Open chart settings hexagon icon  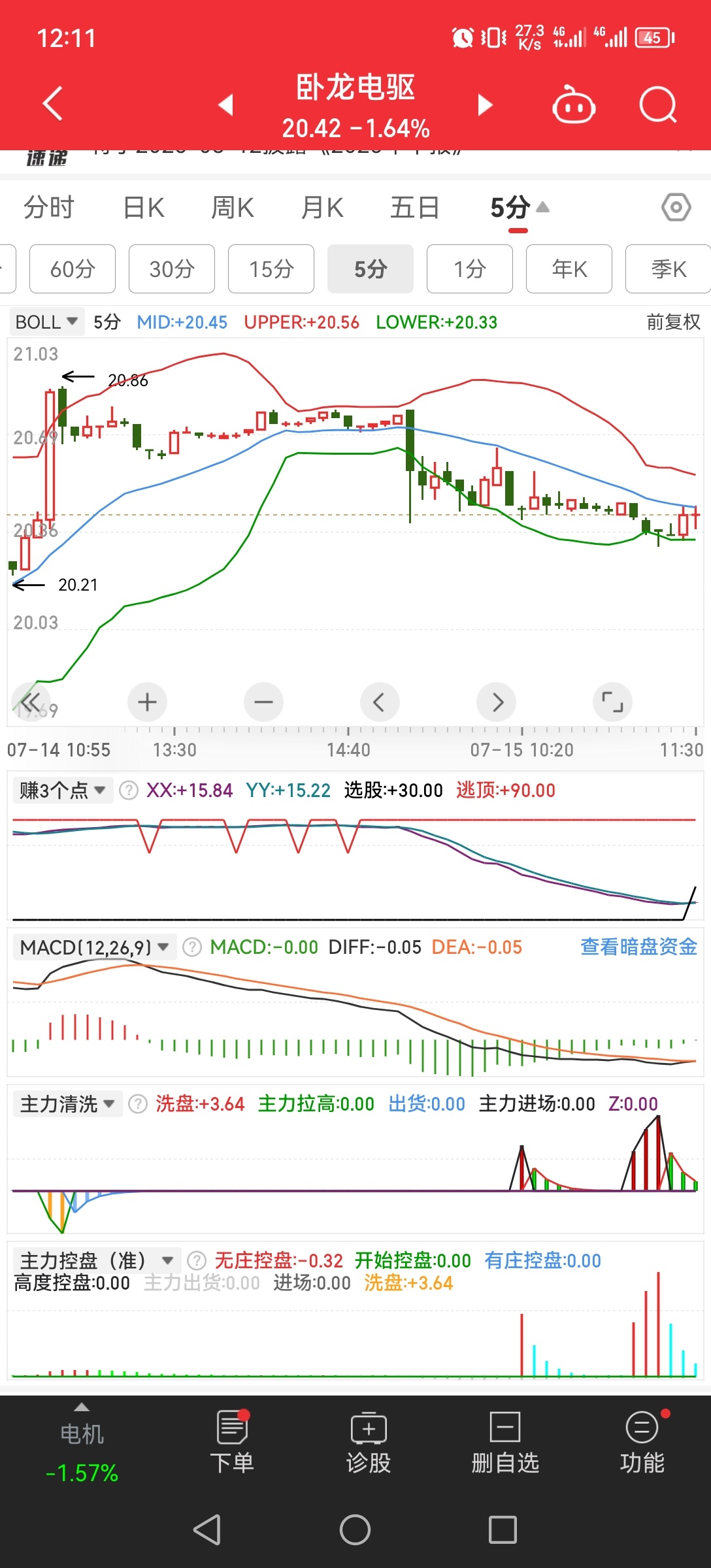point(676,208)
